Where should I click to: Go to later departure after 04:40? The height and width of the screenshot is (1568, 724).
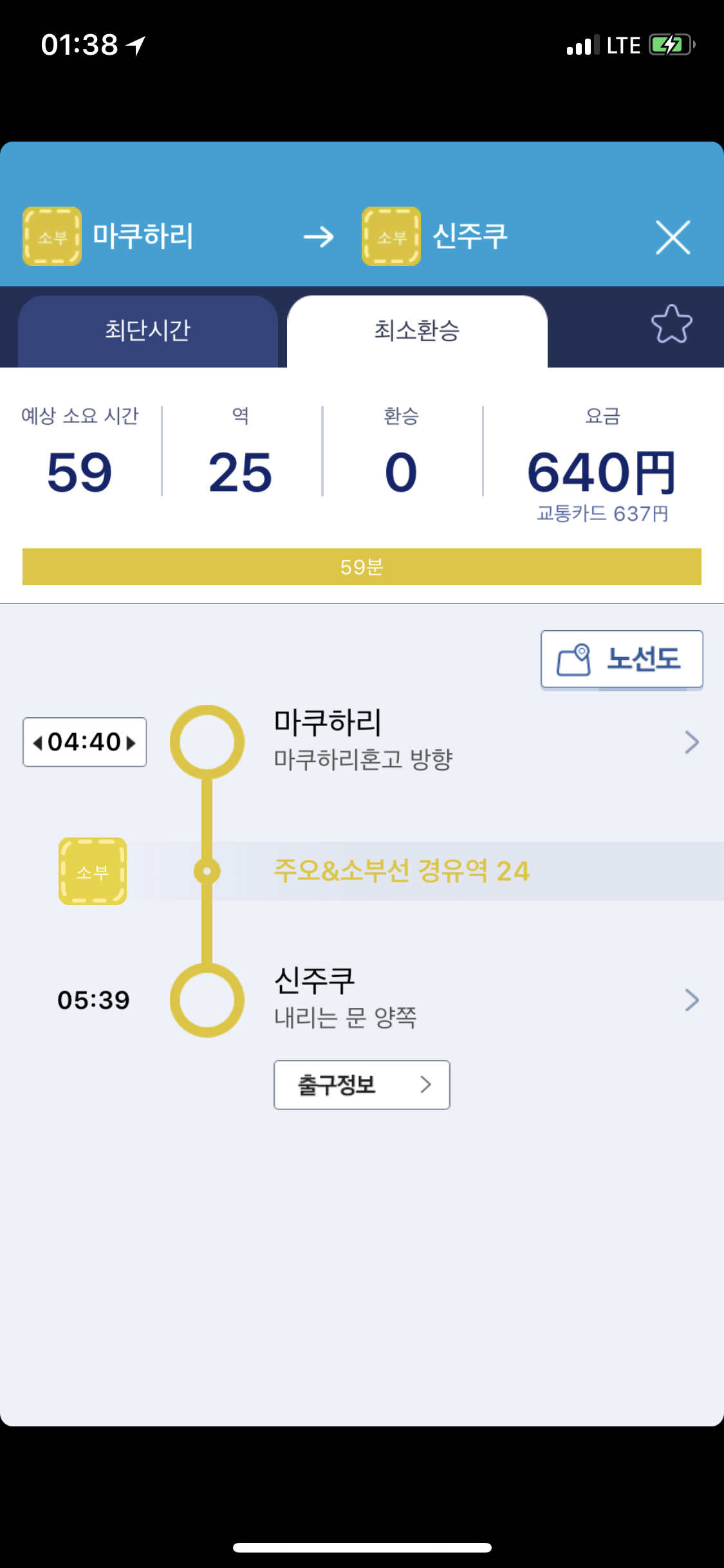(131, 743)
